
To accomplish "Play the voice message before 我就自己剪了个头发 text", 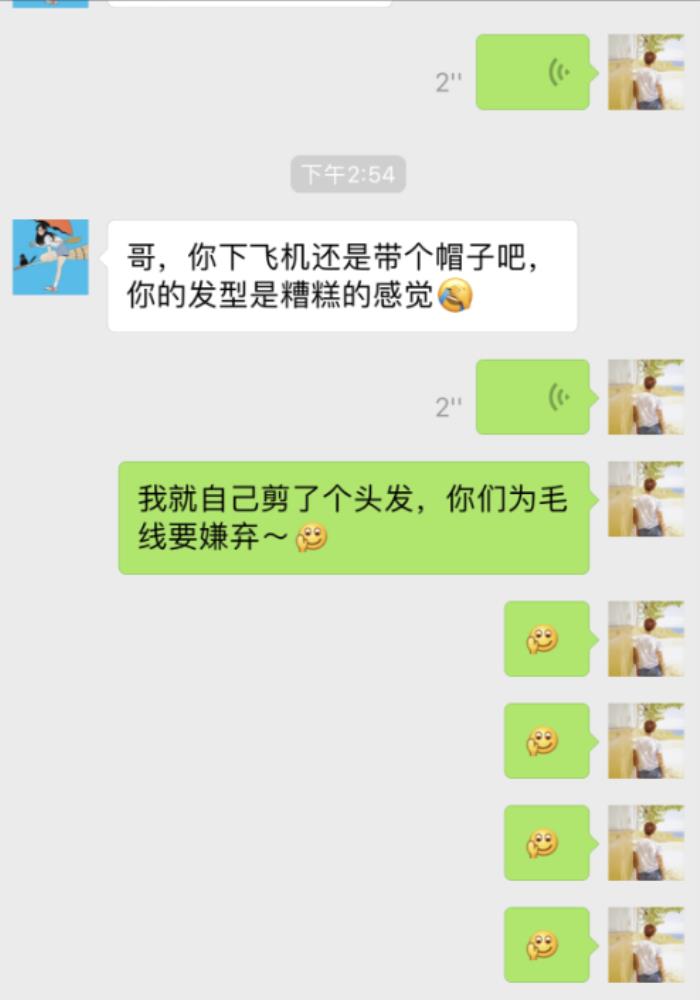I will pos(532,397).
